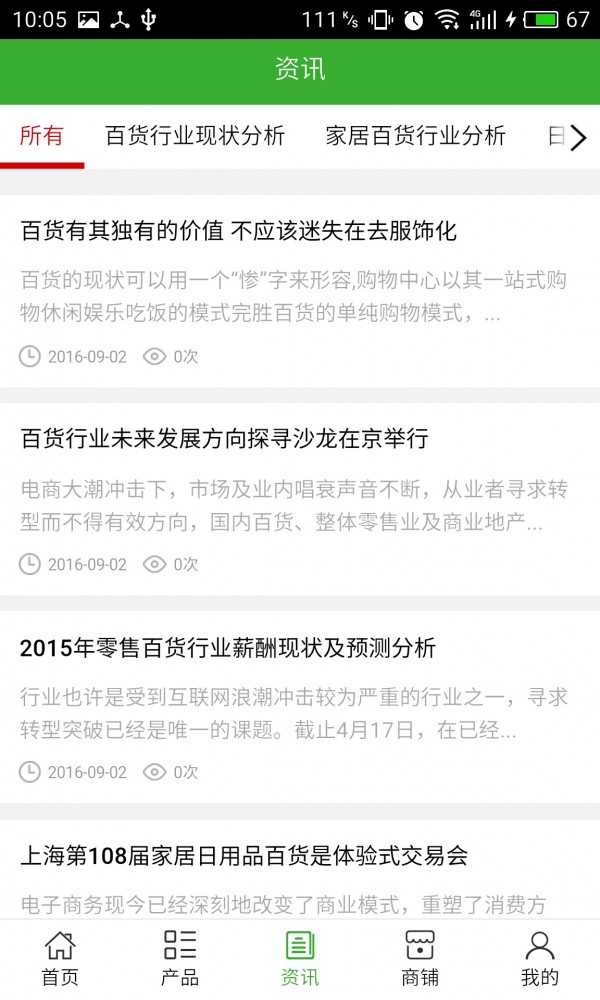Switch to the 百货行业现状分析 tab
The height and width of the screenshot is (1000, 600).
point(195,136)
